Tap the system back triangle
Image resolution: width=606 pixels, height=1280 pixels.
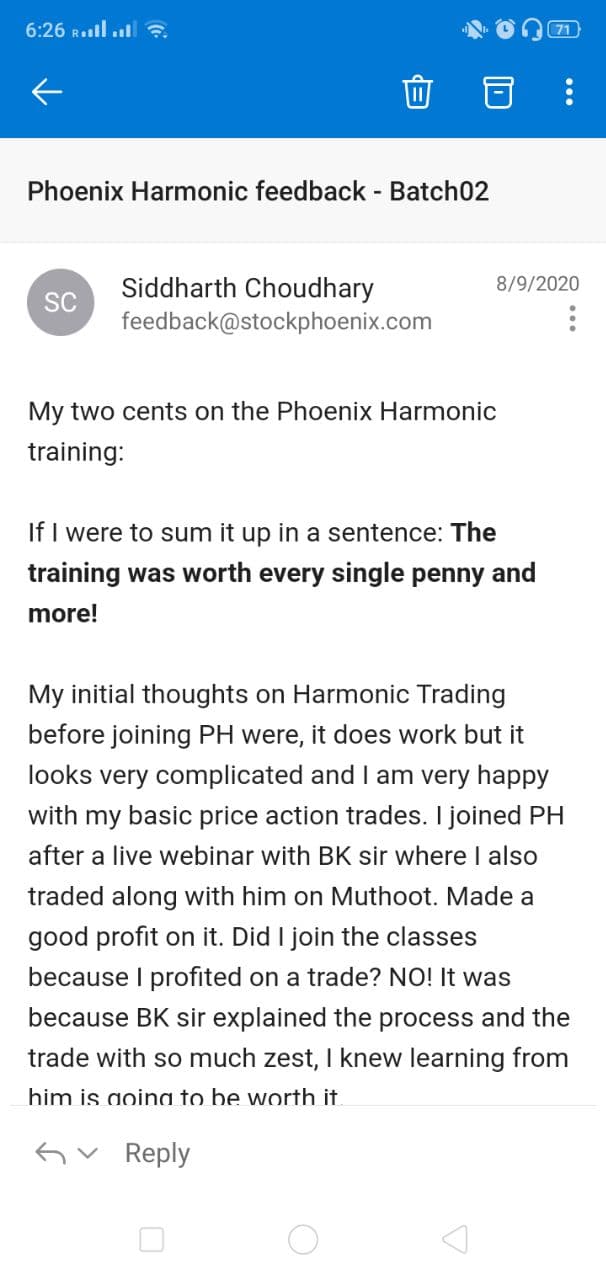[454, 1240]
